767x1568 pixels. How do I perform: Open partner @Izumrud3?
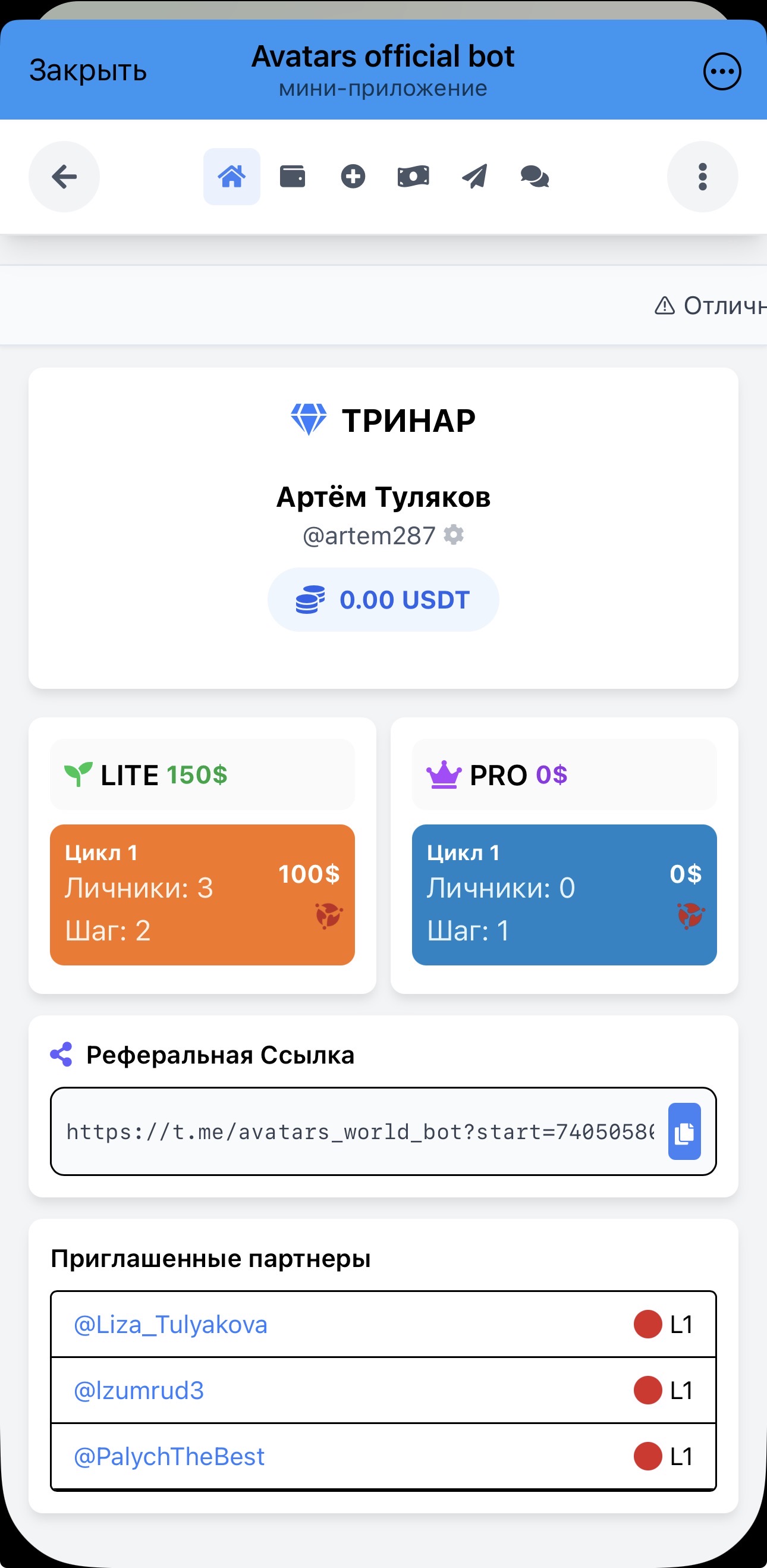click(139, 1391)
